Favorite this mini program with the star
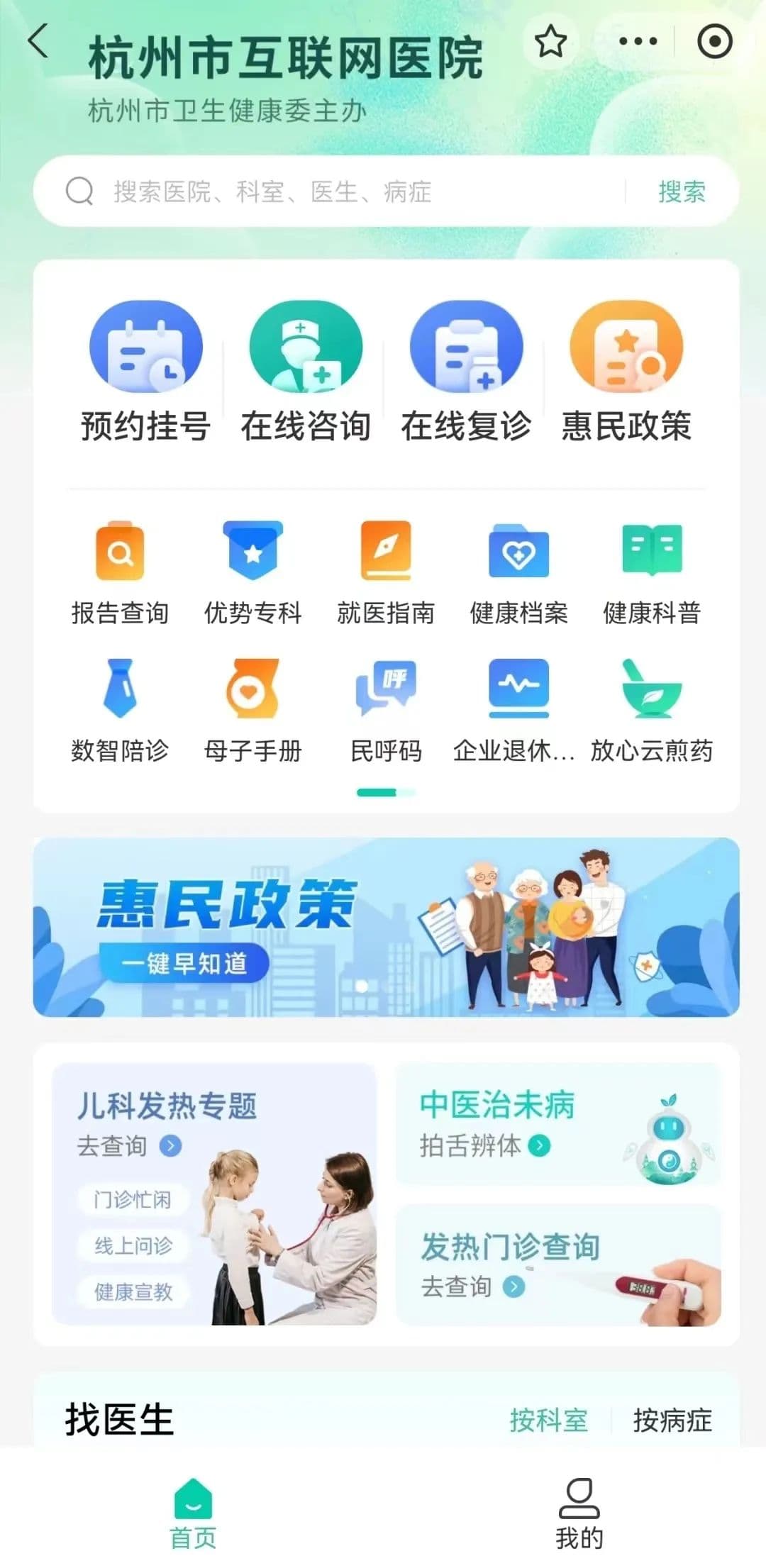This screenshot has height=1568, width=766. [x=550, y=42]
